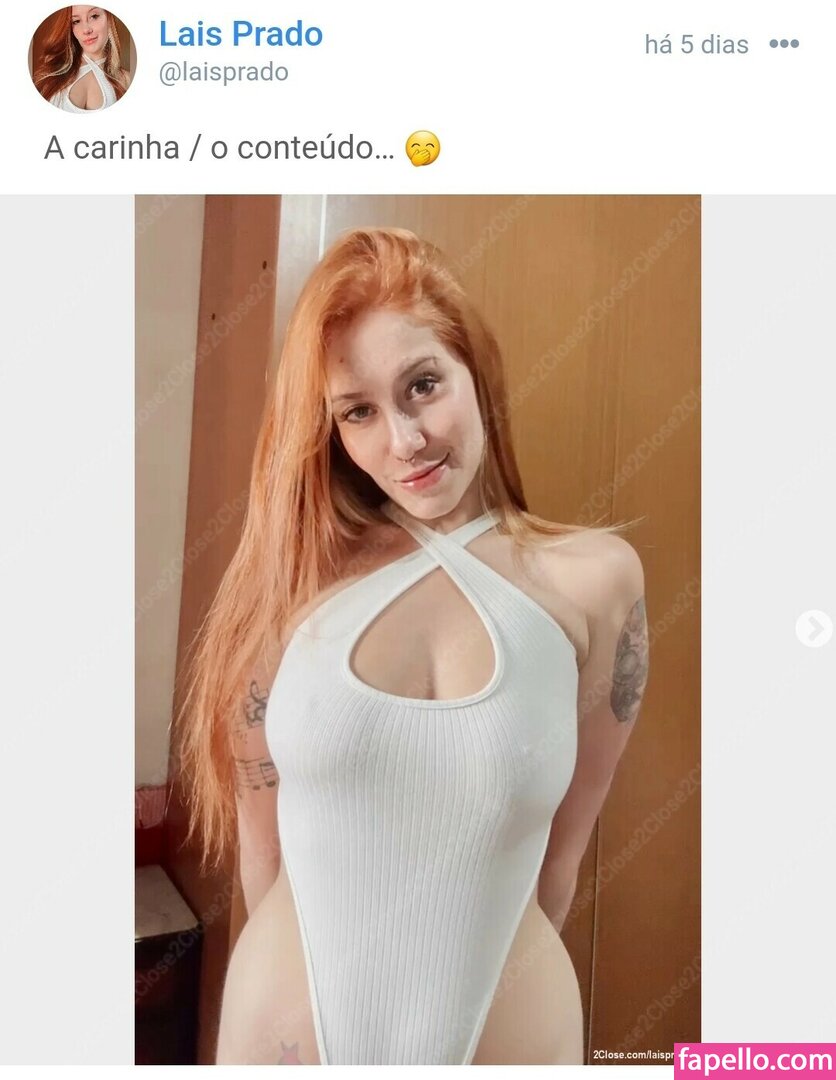The width and height of the screenshot is (836, 1080).
Task: Open the post's three-dot options menu
Action: pyautogui.click(x=784, y=44)
